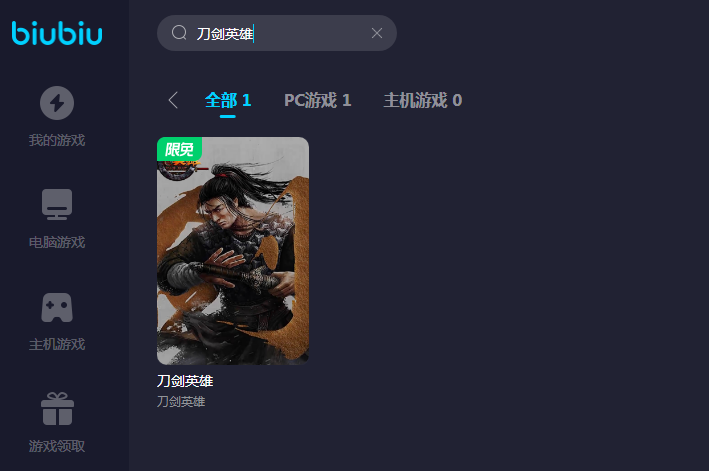The image size is (709, 471).
Task: Tap the 刀剑英雄 search field
Action: [x=270, y=33]
